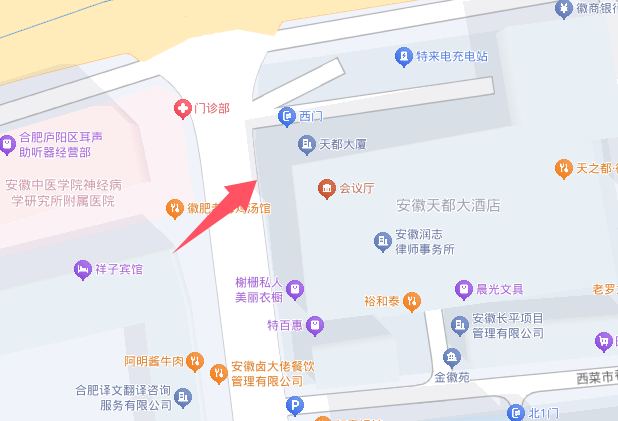
Task: Open the 晨光文具 shop marker
Action: click(463, 289)
